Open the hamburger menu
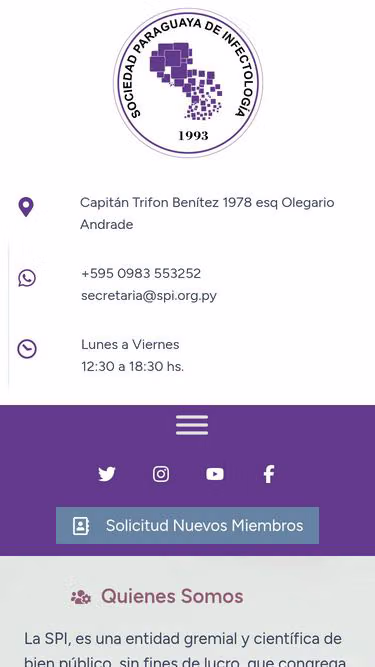 coord(192,425)
